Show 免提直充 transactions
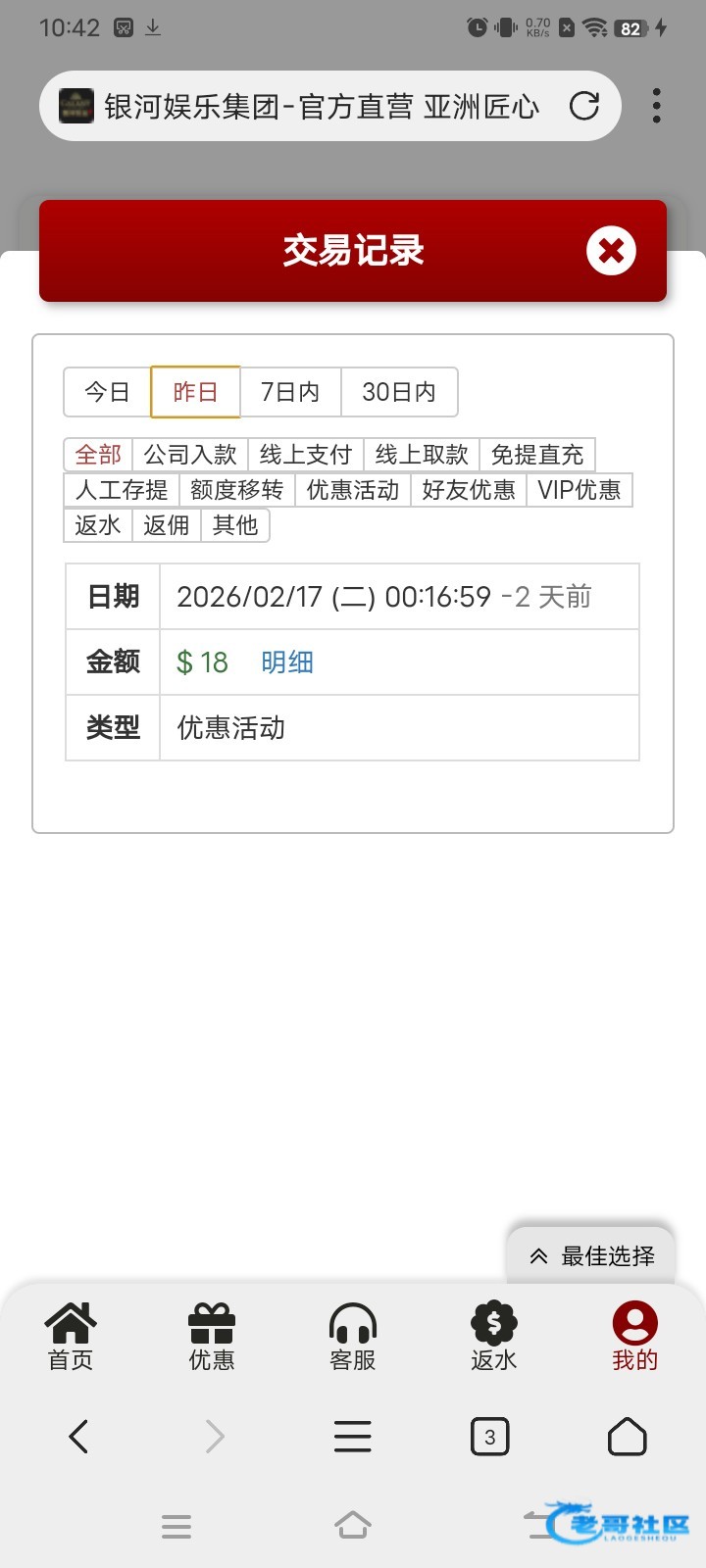Image resolution: width=706 pixels, height=1568 pixels. (x=537, y=455)
